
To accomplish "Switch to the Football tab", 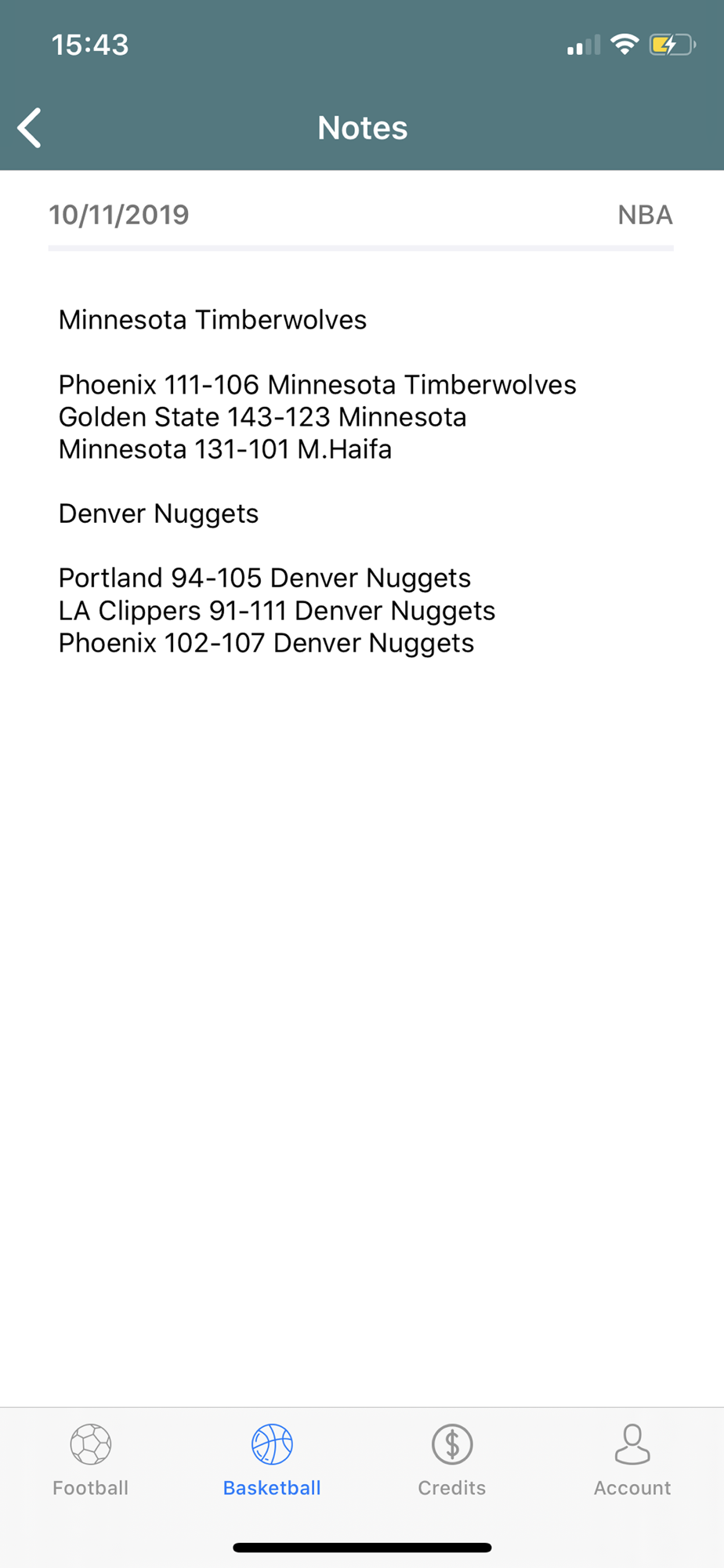I will [x=91, y=1460].
